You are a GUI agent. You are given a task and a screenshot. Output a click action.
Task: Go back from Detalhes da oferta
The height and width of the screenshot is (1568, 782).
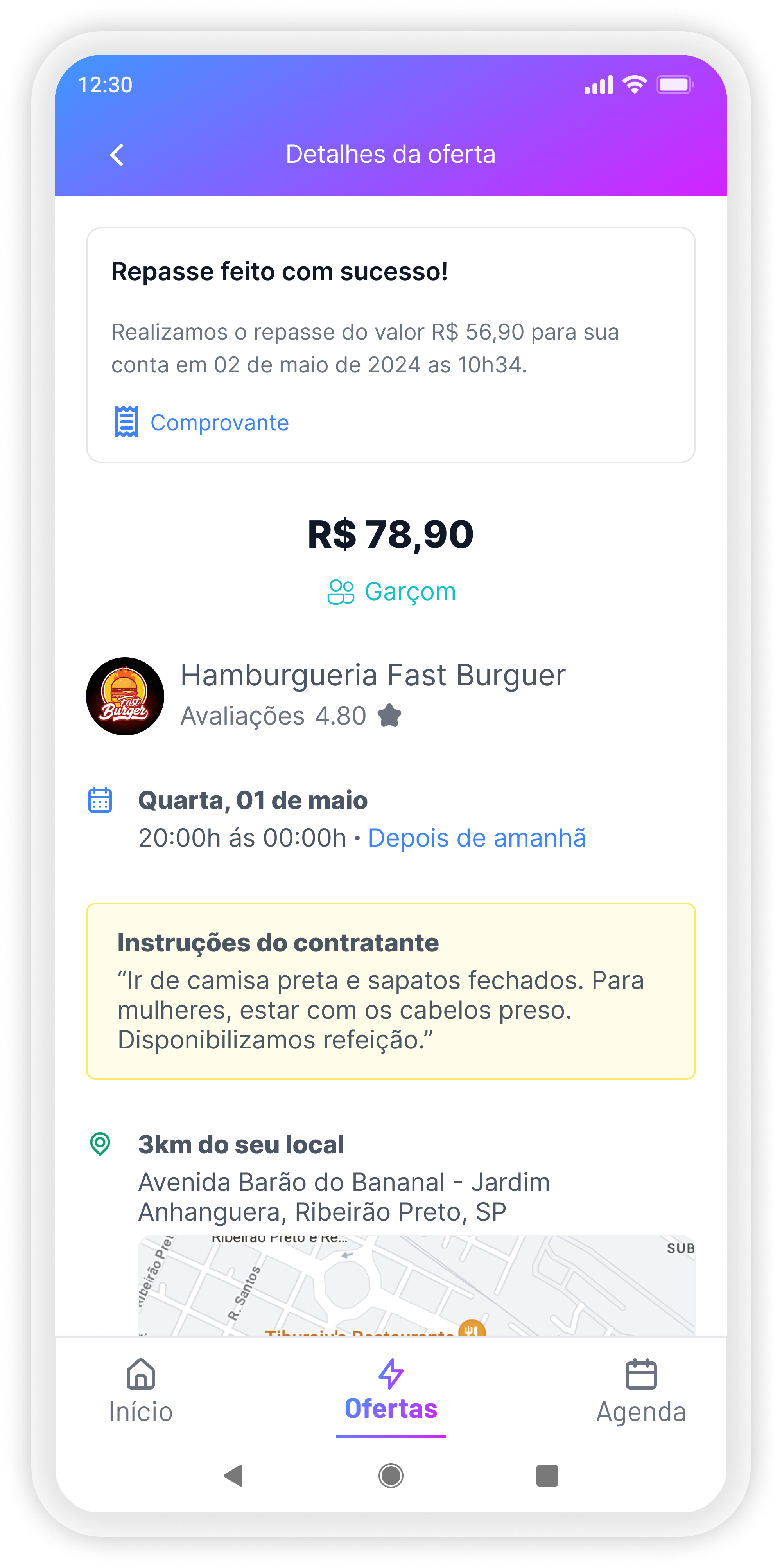pyautogui.click(x=117, y=155)
